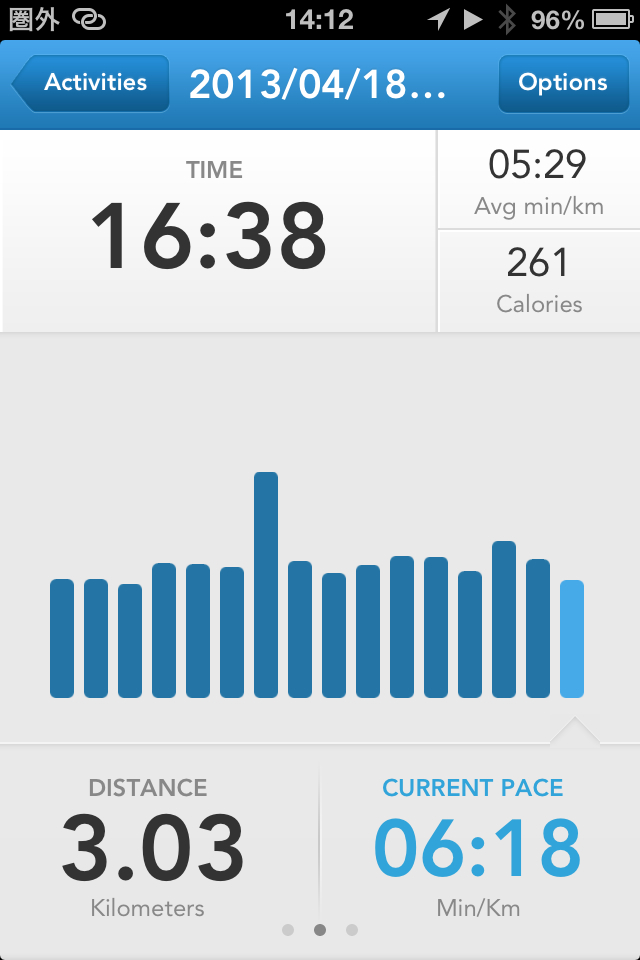Tap the last page indicator dot

(352, 930)
